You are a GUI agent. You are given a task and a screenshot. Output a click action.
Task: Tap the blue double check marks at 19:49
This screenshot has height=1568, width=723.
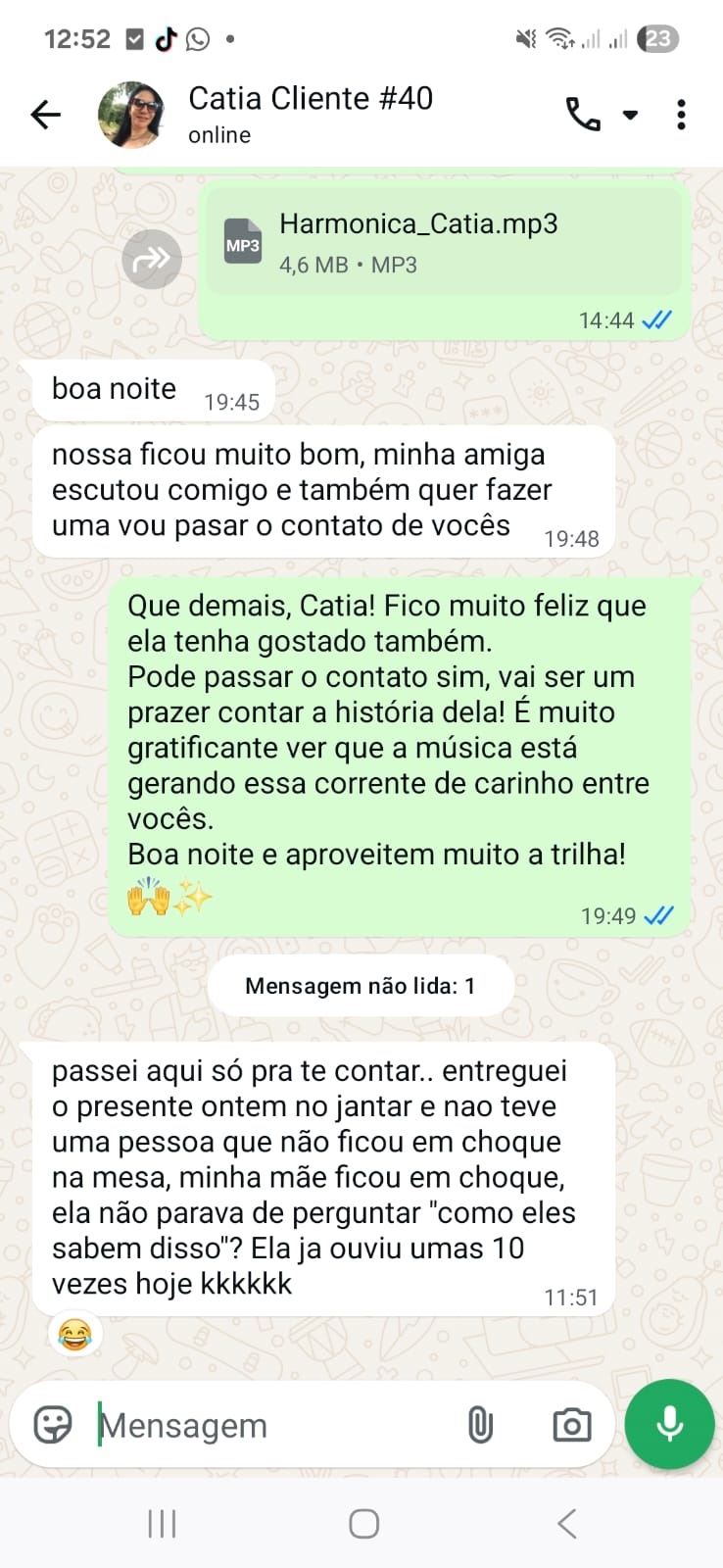(x=660, y=914)
